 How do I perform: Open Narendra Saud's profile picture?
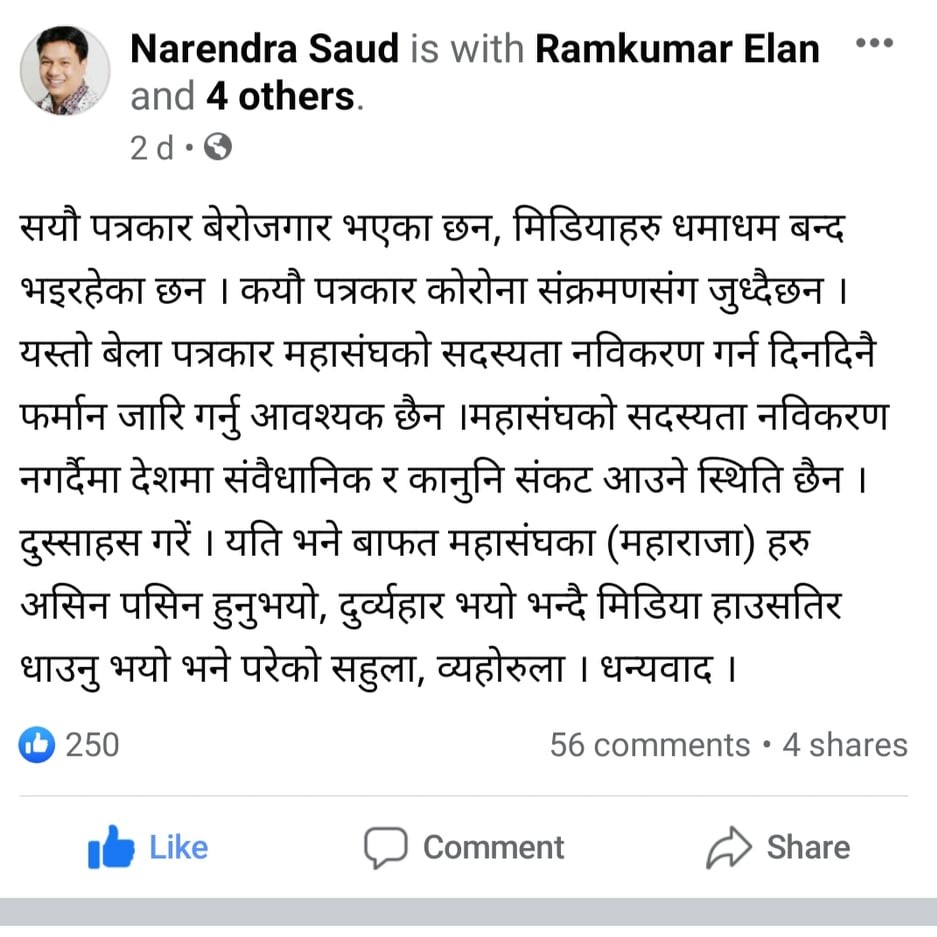(65, 70)
